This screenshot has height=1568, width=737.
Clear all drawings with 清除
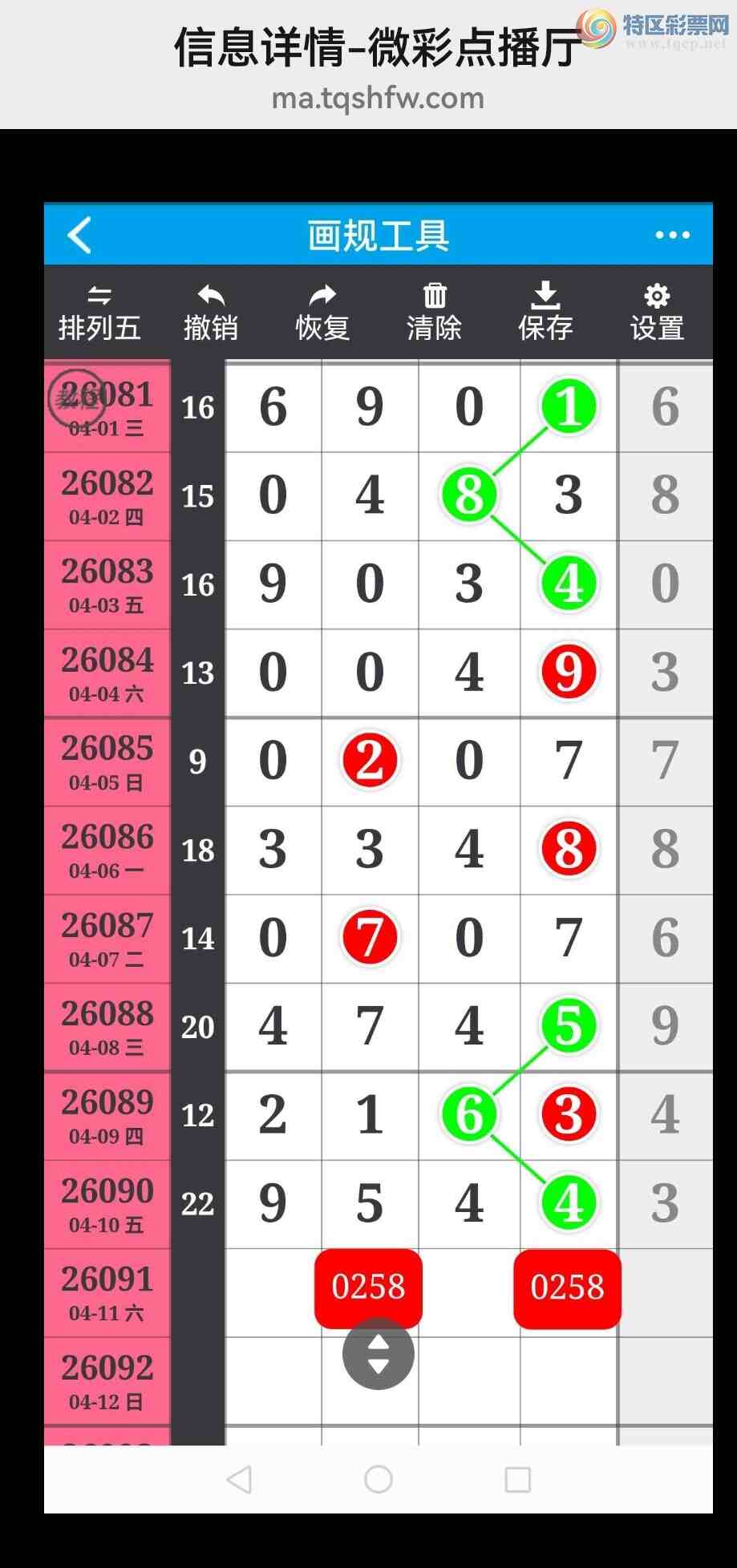434,313
